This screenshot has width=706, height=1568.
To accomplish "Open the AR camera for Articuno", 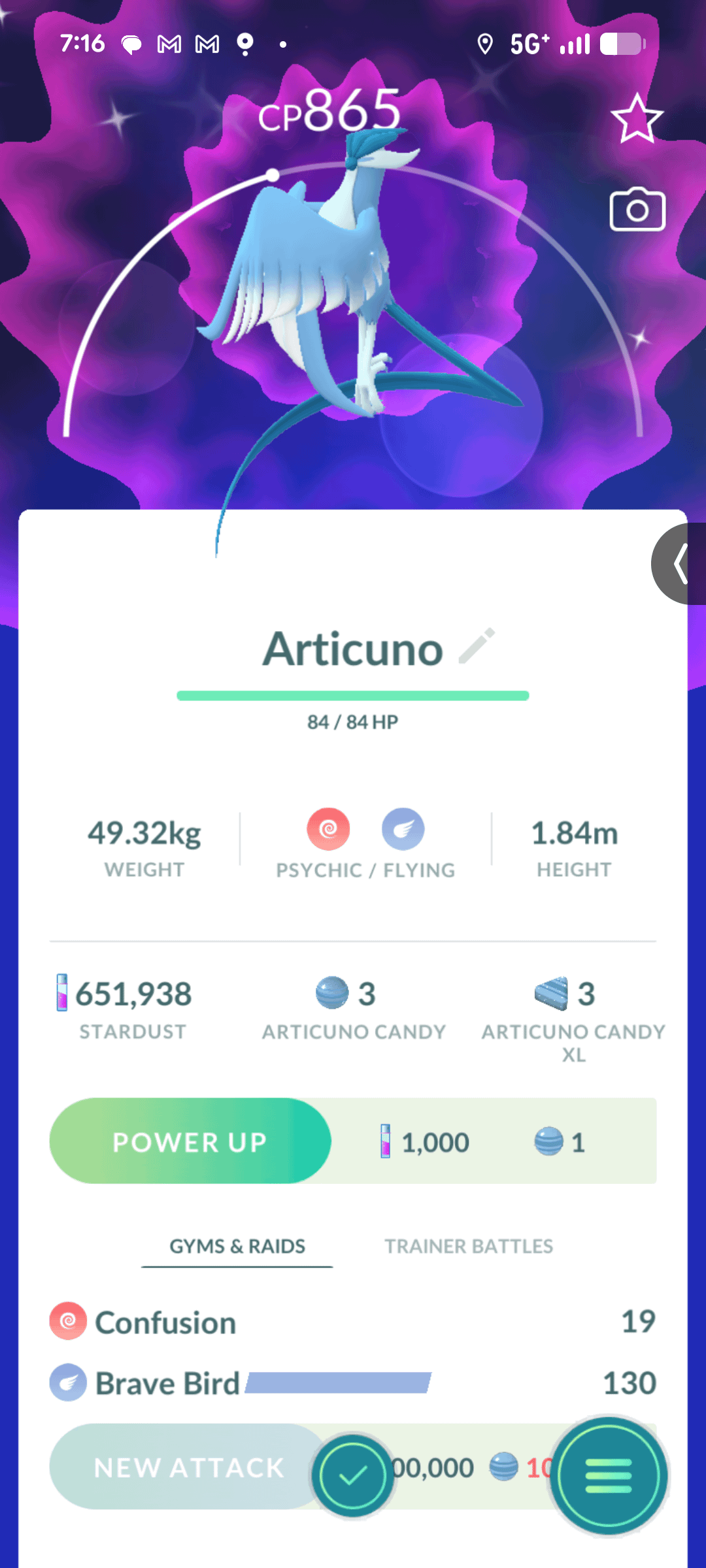I will click(x=637, y=210).
